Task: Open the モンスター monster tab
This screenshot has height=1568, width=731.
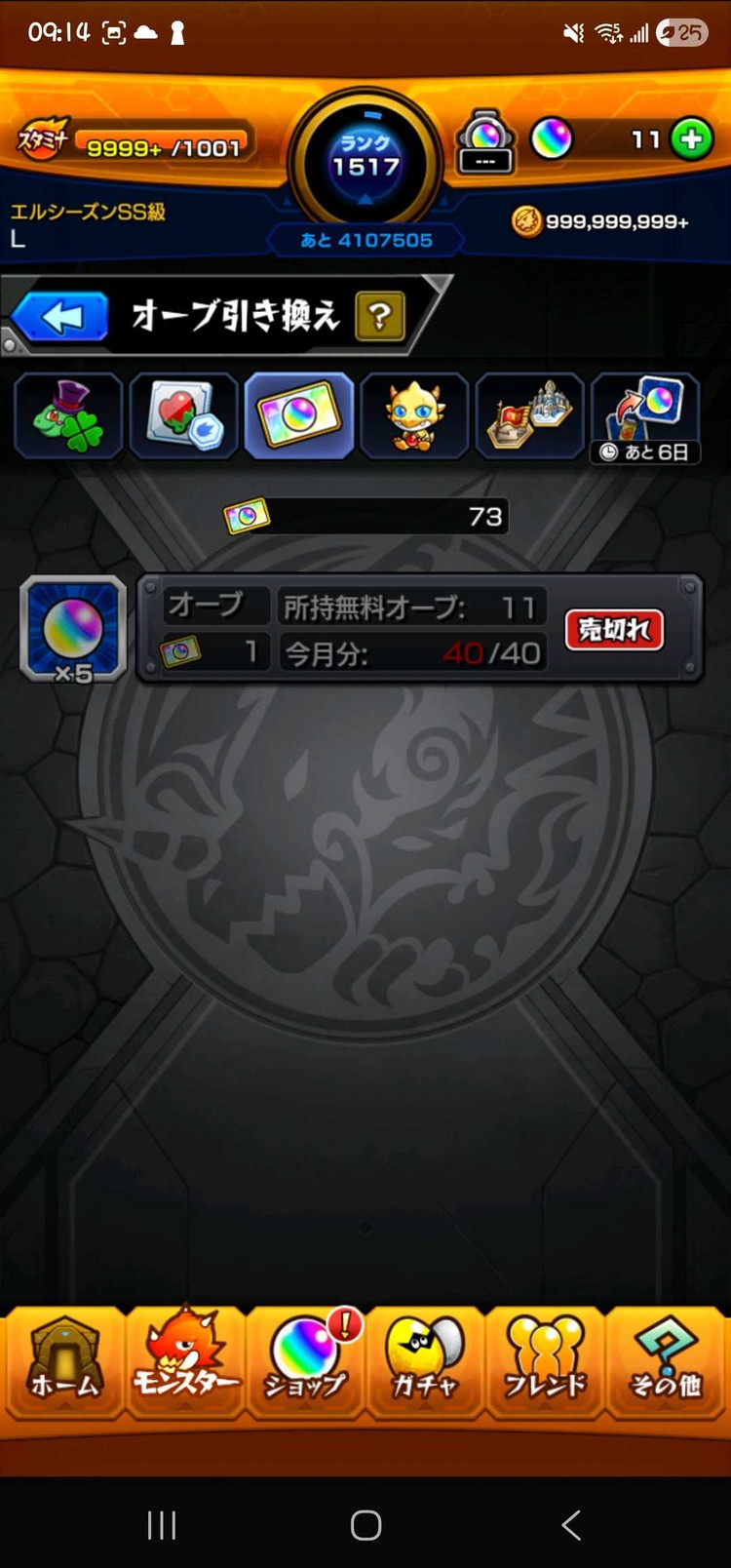Action: click(x=185, y=1361)
